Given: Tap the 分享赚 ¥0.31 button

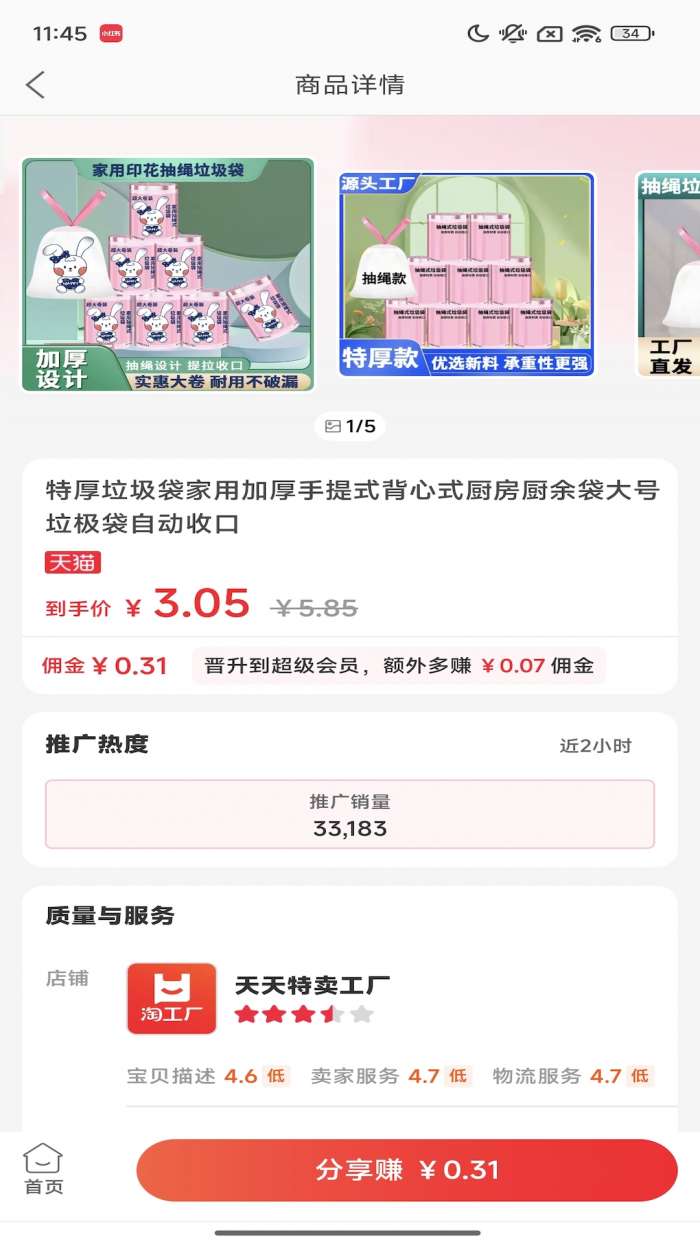Looking at the screenshot, I should [x=407, y=1170].
